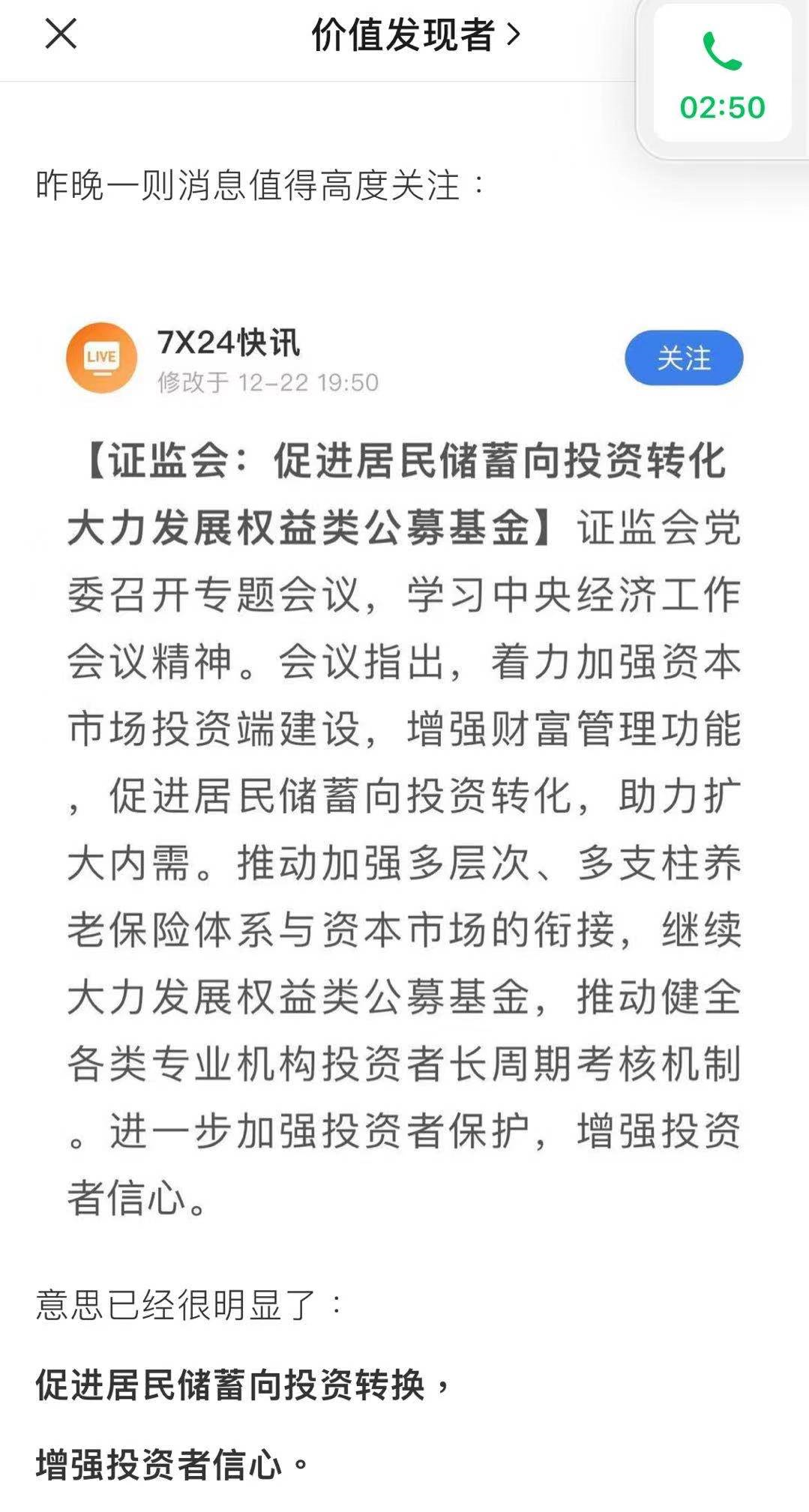Viewport: 809px width, 1512px height.
Task: Enlarge the embedded 7X24快讯 news screenshot
Action: 405,768
